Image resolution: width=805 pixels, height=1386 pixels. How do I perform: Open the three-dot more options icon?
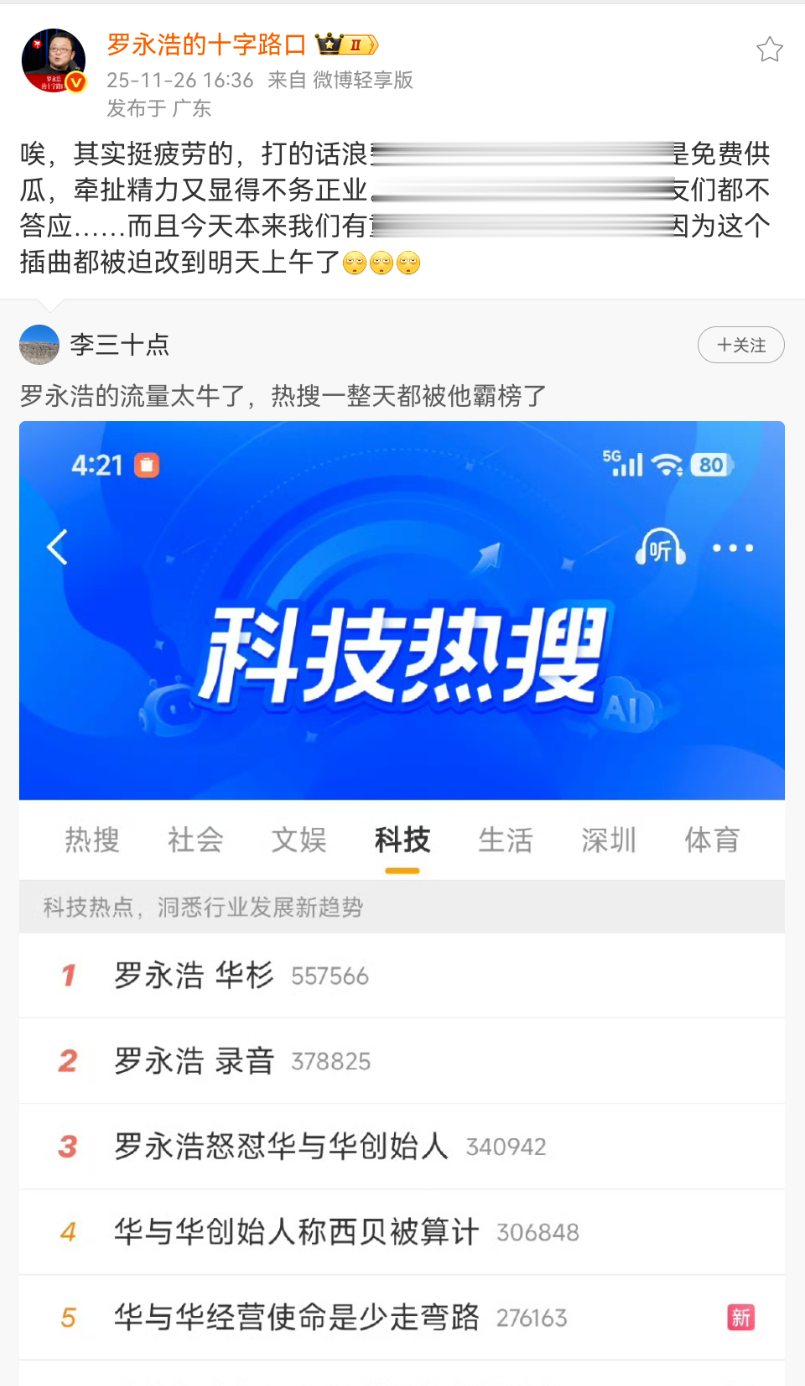coord(732,547)
